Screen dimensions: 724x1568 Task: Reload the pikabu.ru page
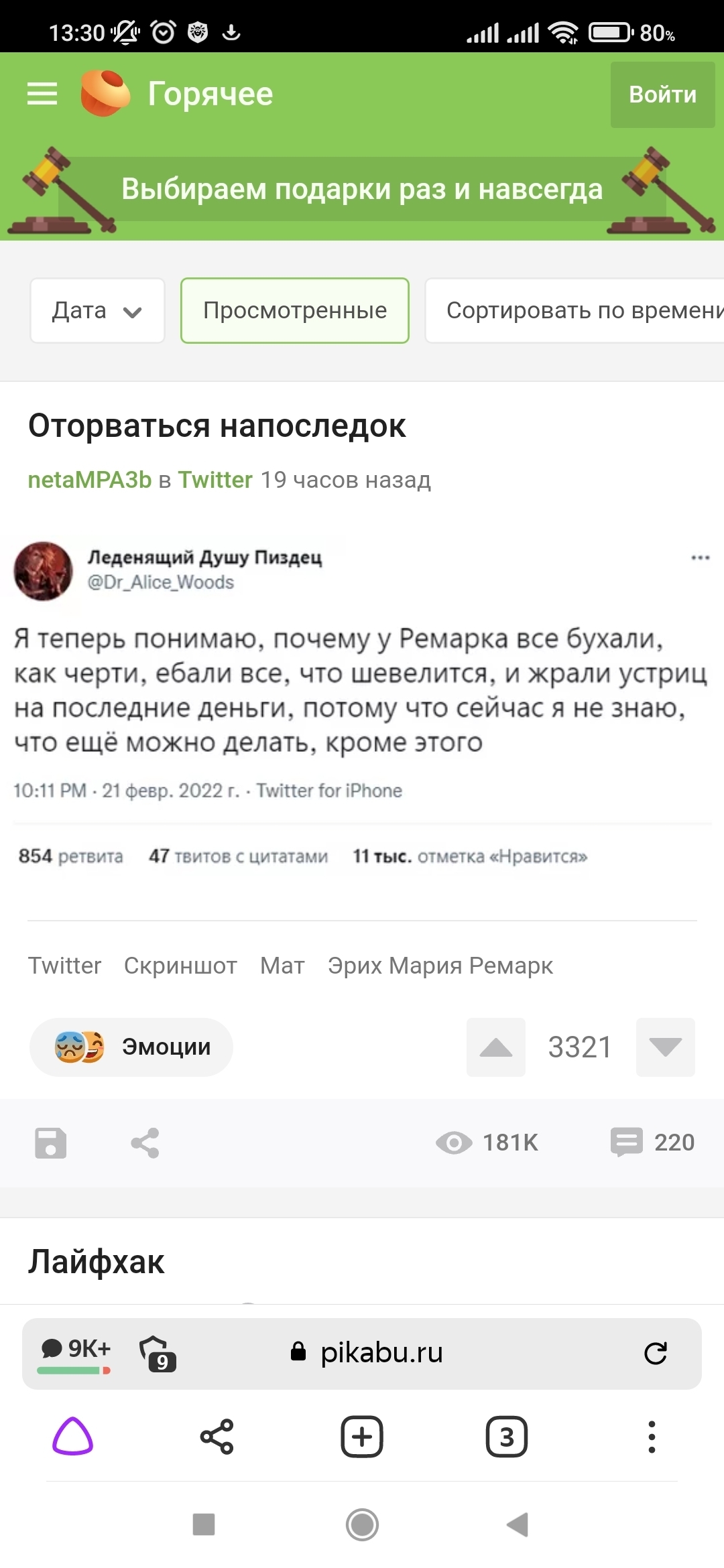655,1353
